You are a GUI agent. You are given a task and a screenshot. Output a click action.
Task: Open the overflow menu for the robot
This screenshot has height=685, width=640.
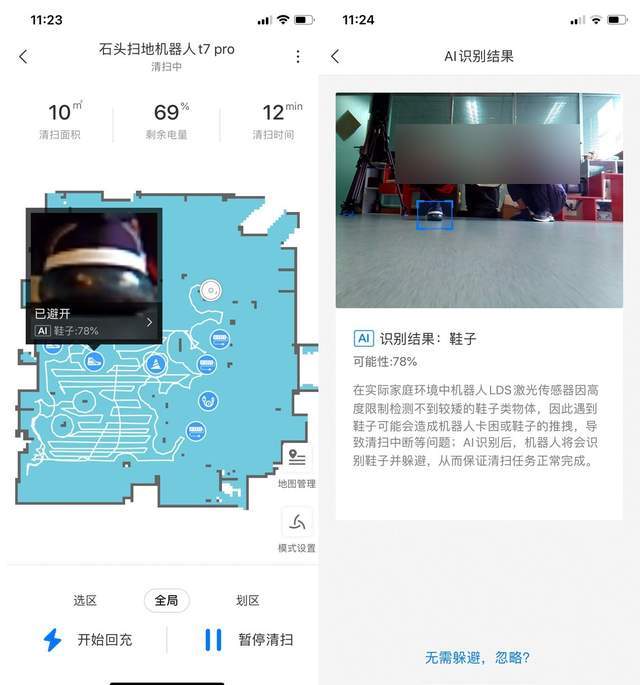click(297, 57)
